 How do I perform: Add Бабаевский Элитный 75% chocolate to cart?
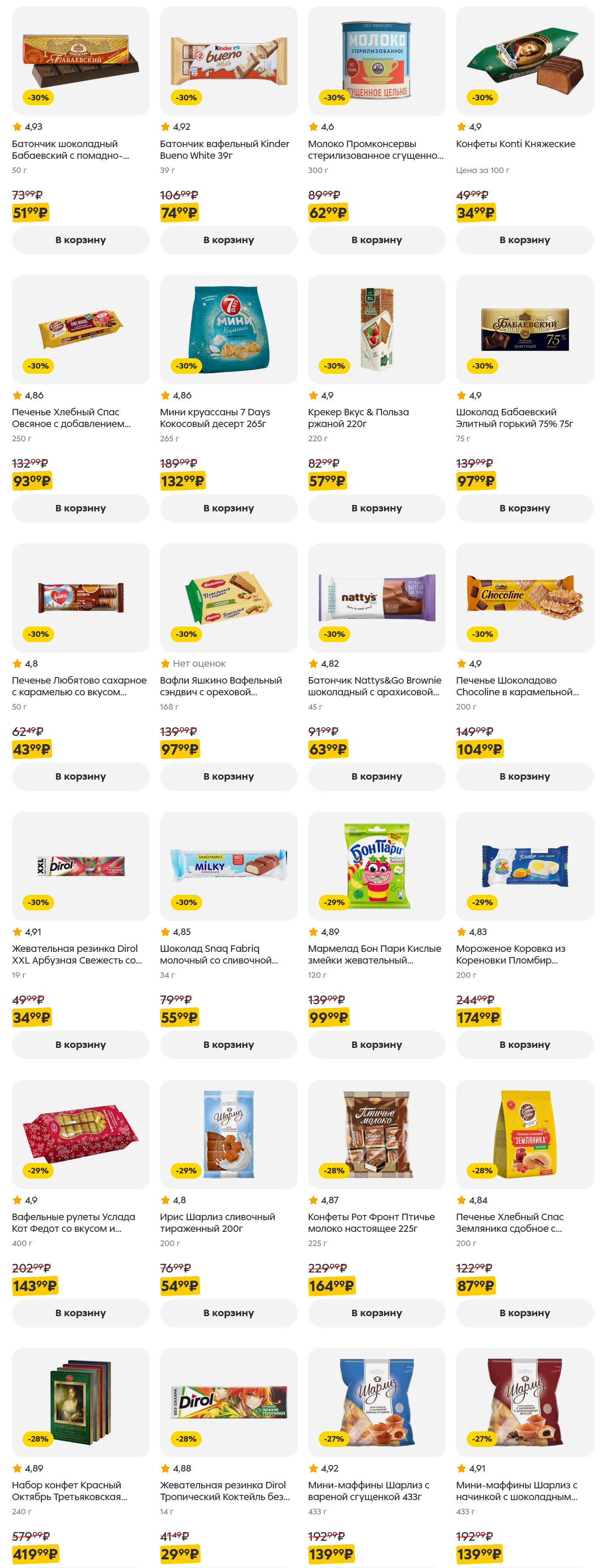[x=524, y=508]
